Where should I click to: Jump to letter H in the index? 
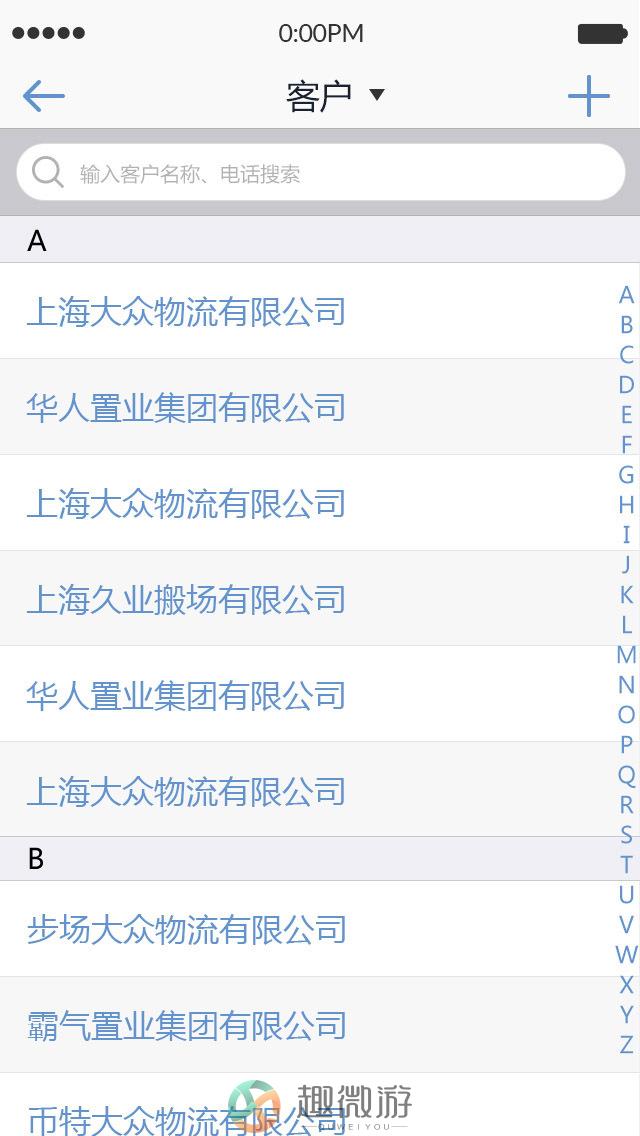coord(627,504)
